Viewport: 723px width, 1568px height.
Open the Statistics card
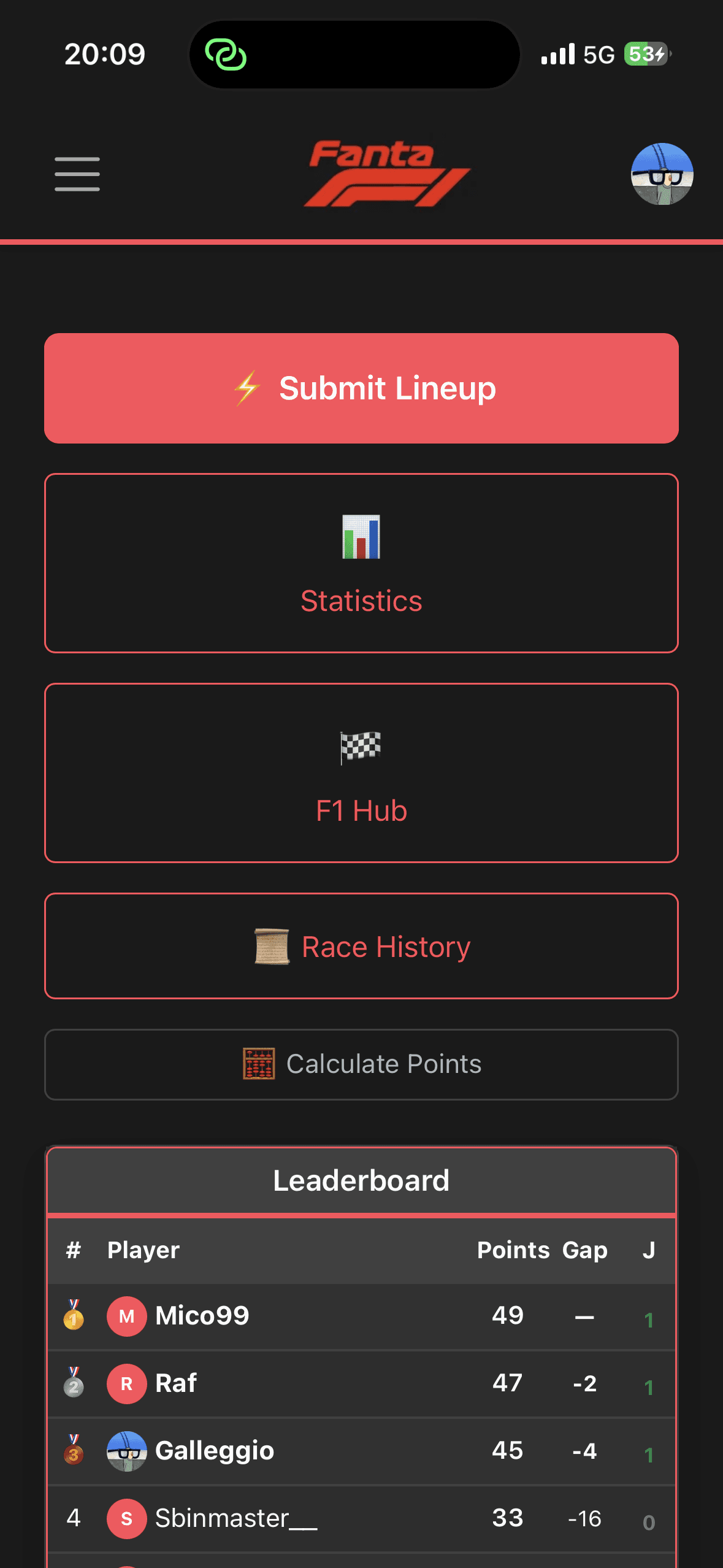361,563
